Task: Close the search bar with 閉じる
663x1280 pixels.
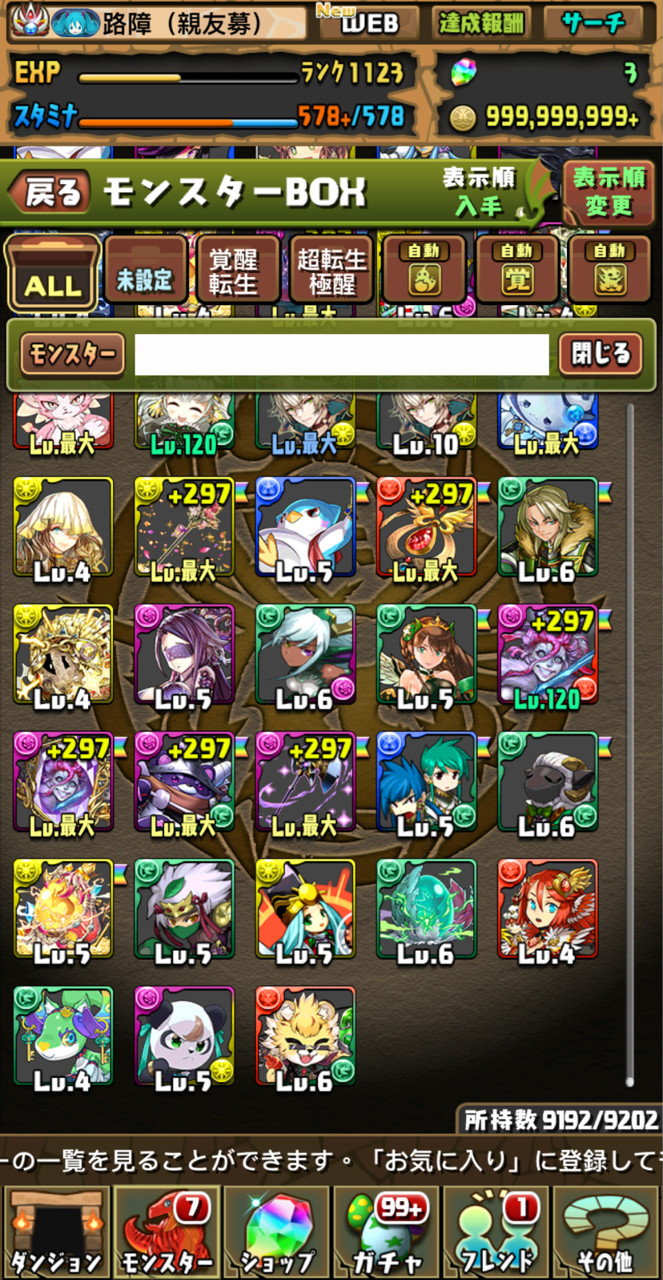Action: [x=601, y=354]
